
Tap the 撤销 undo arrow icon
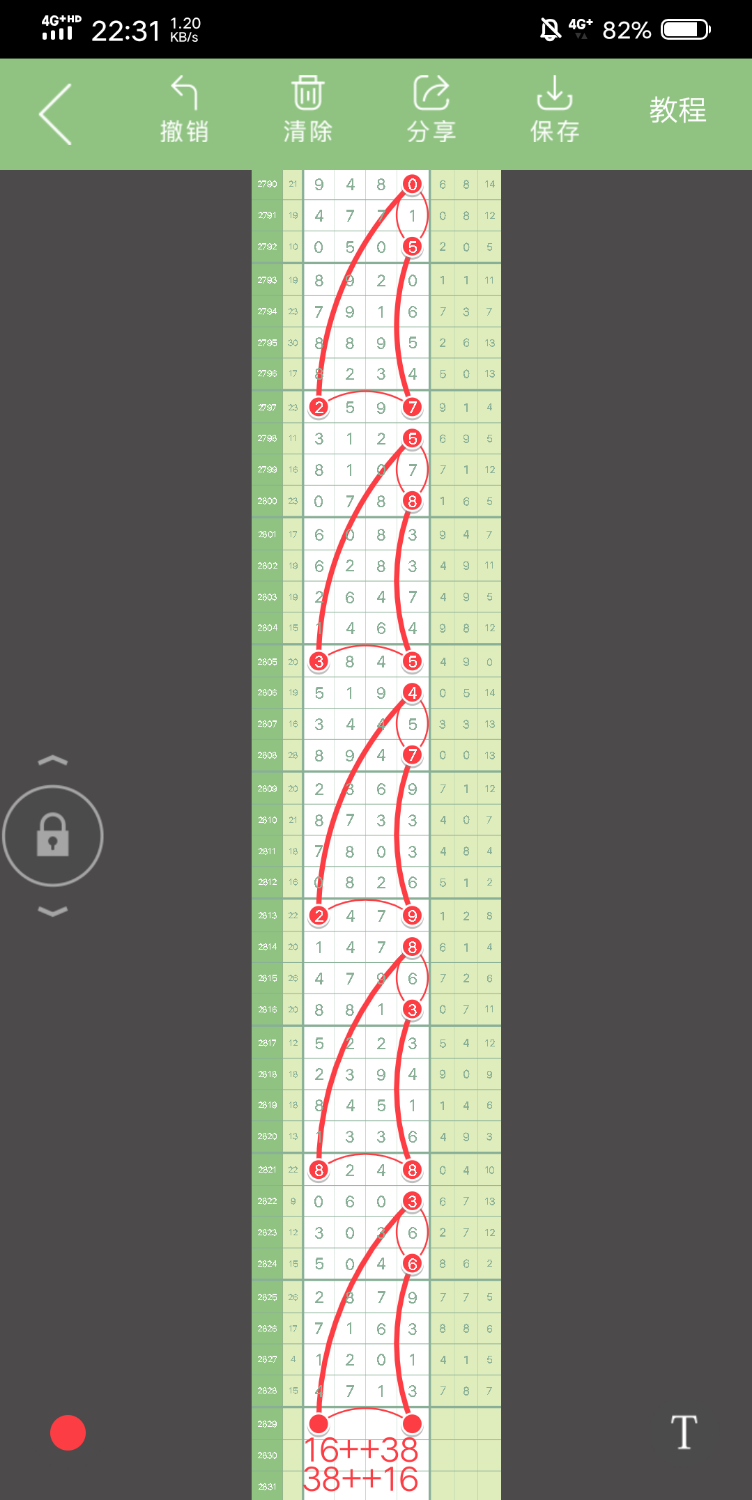pos(184,92)
